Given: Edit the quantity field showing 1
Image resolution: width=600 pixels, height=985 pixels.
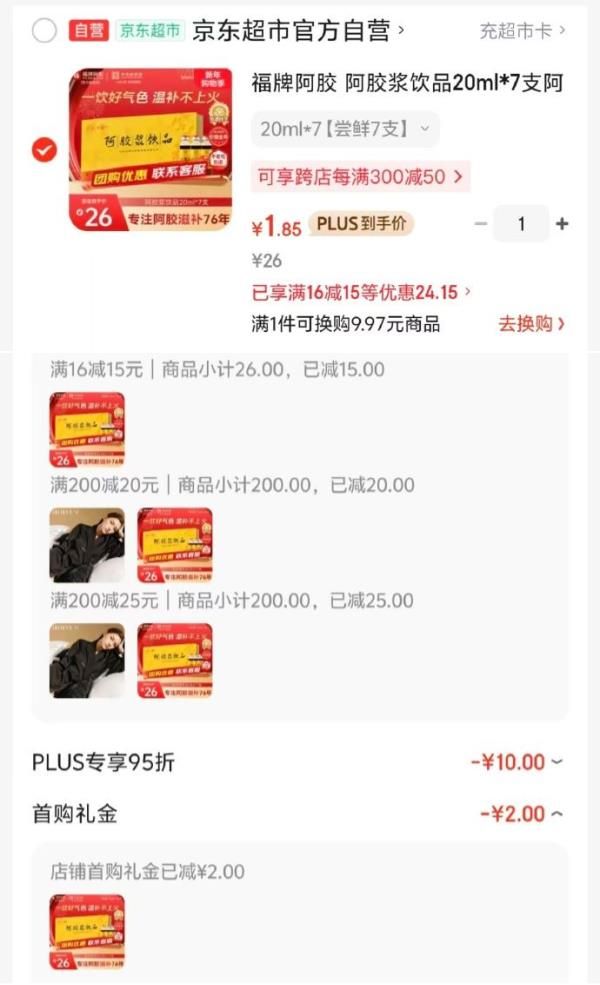Looking at the screenshot, I should tap(521, 224).
